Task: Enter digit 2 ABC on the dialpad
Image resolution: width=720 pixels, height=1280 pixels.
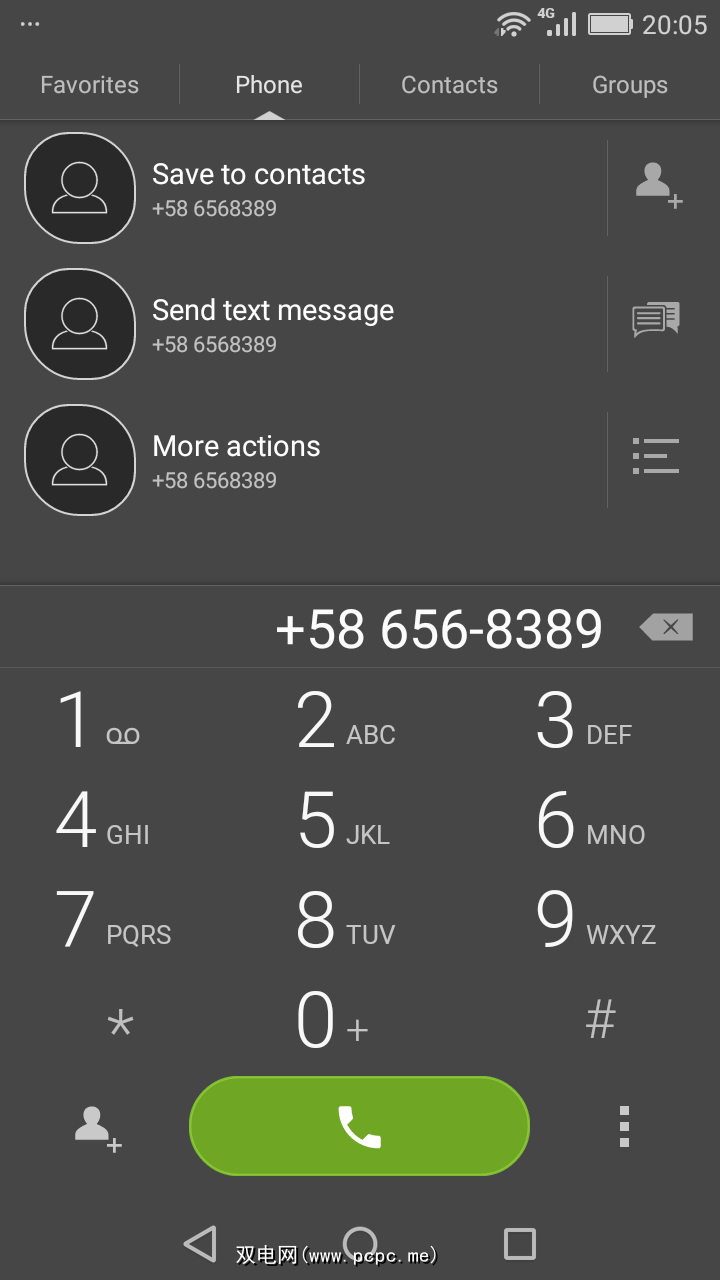Action: (x=345, y=720)
